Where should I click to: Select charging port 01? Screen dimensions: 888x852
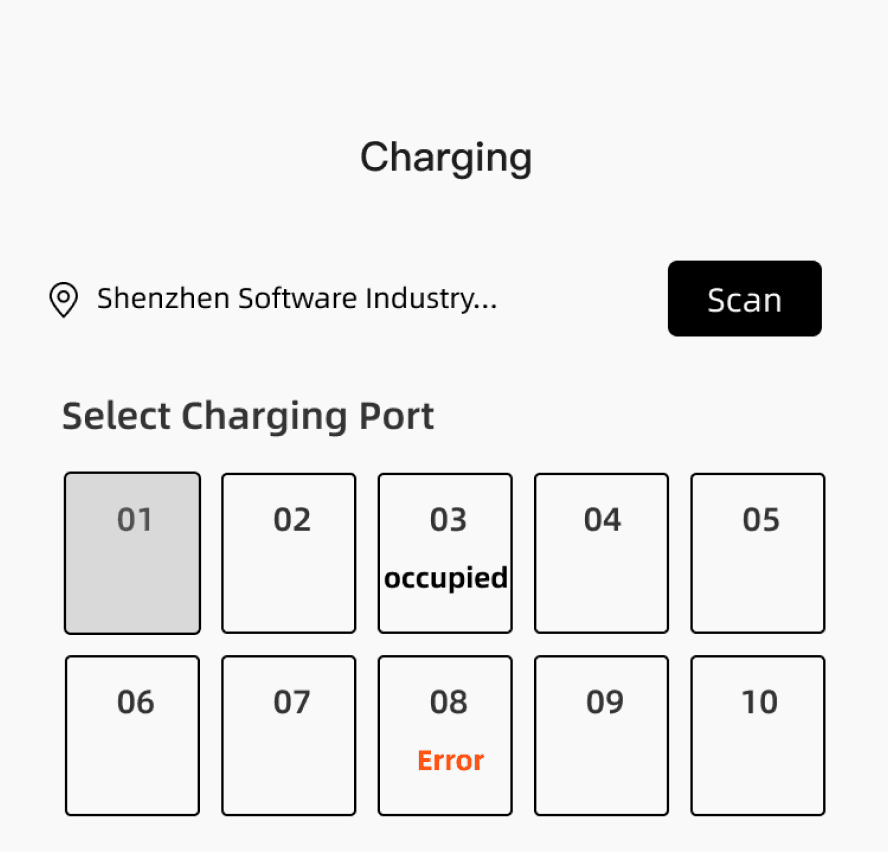pyautogui.click(x=133, y=553)
